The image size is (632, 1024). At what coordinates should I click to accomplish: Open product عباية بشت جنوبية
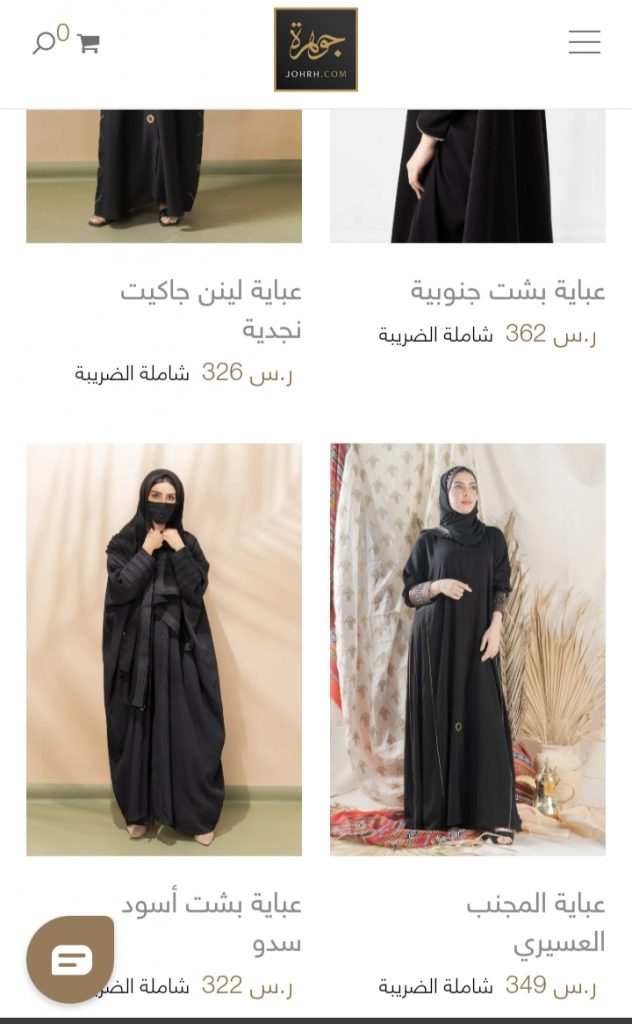pos(507,291)
